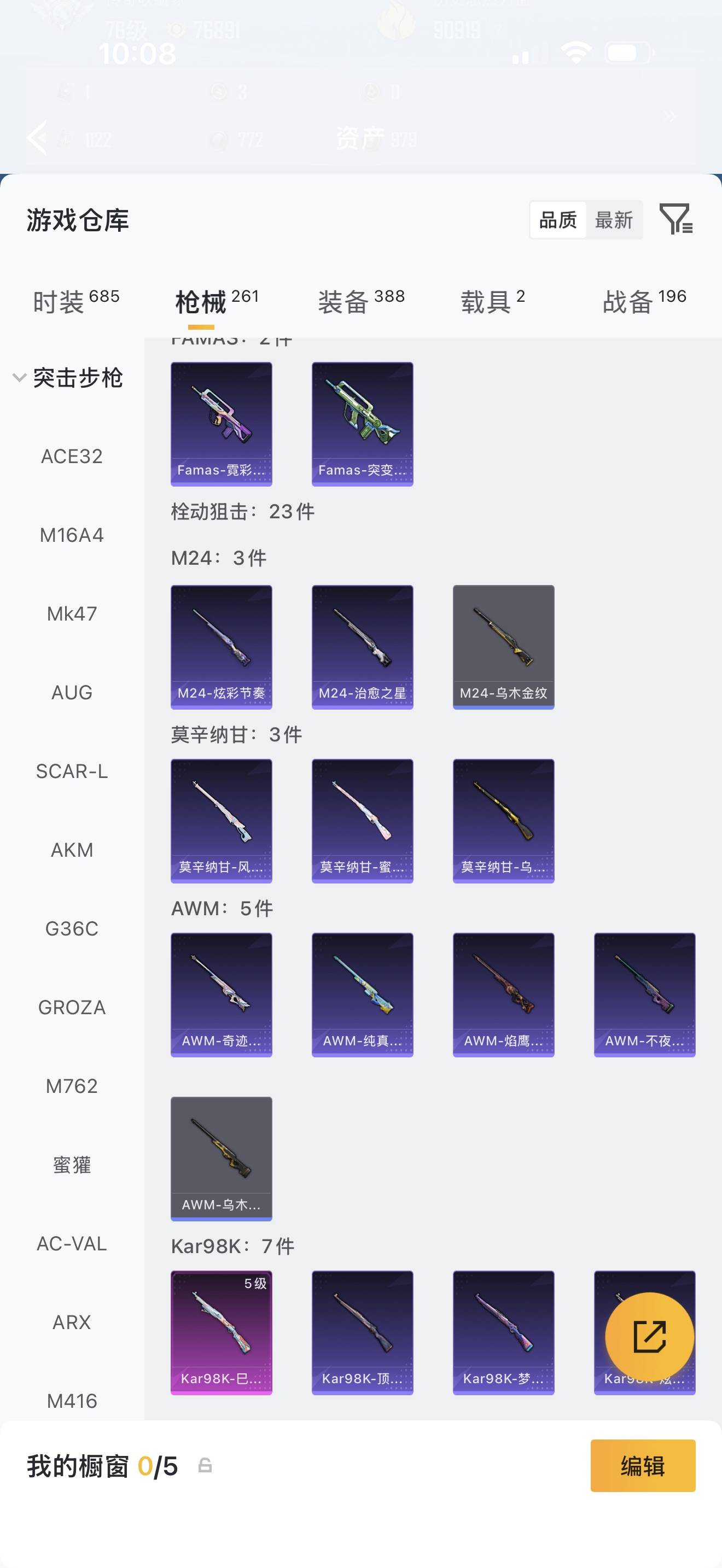The width and height of the screenshot is (722, 1568).
Task: Open the 载具 tab
Action: 492,301
